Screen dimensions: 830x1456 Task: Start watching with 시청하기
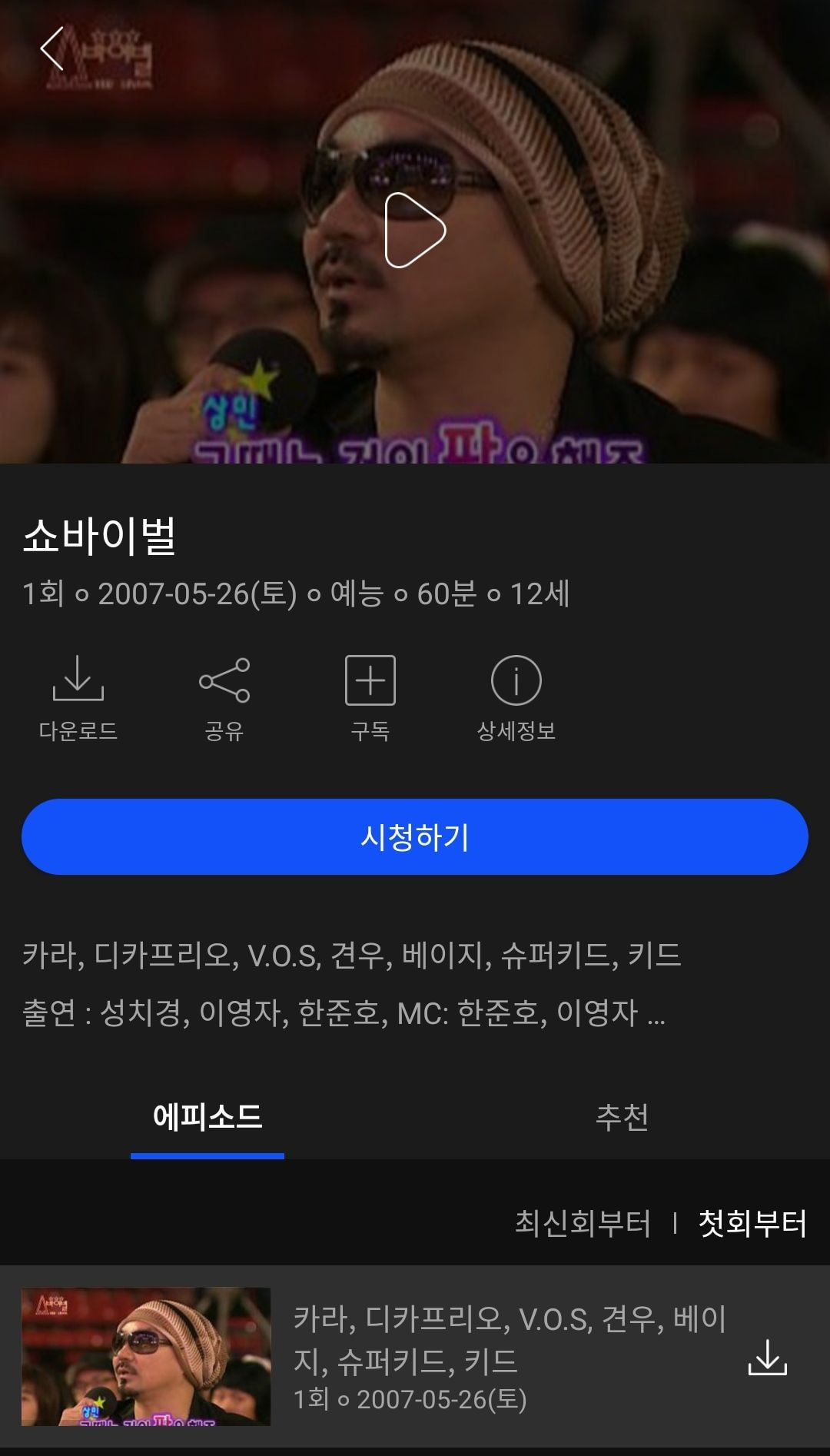point(415,836)
